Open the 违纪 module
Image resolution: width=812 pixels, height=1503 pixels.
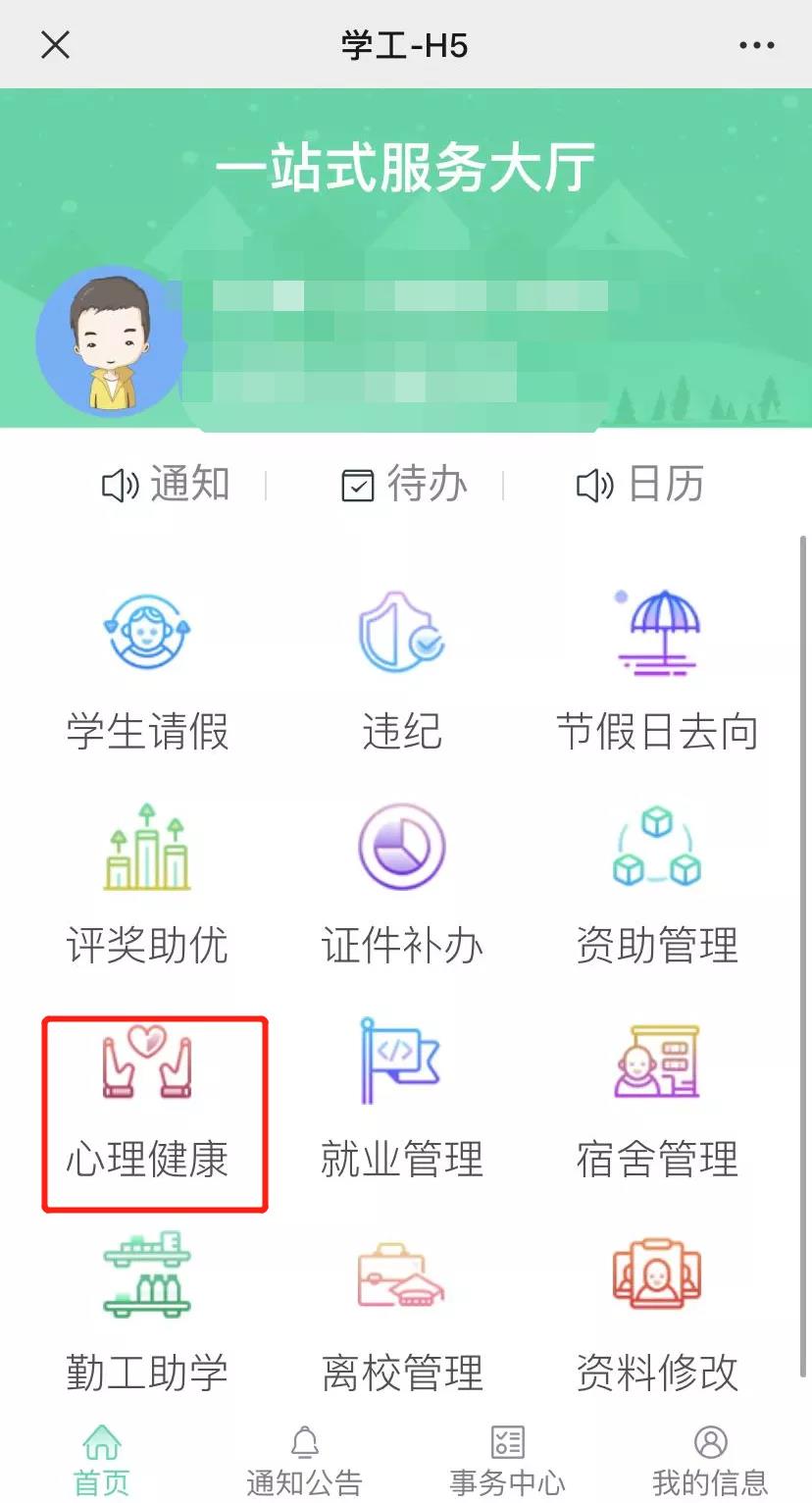[x=402, y=669]
